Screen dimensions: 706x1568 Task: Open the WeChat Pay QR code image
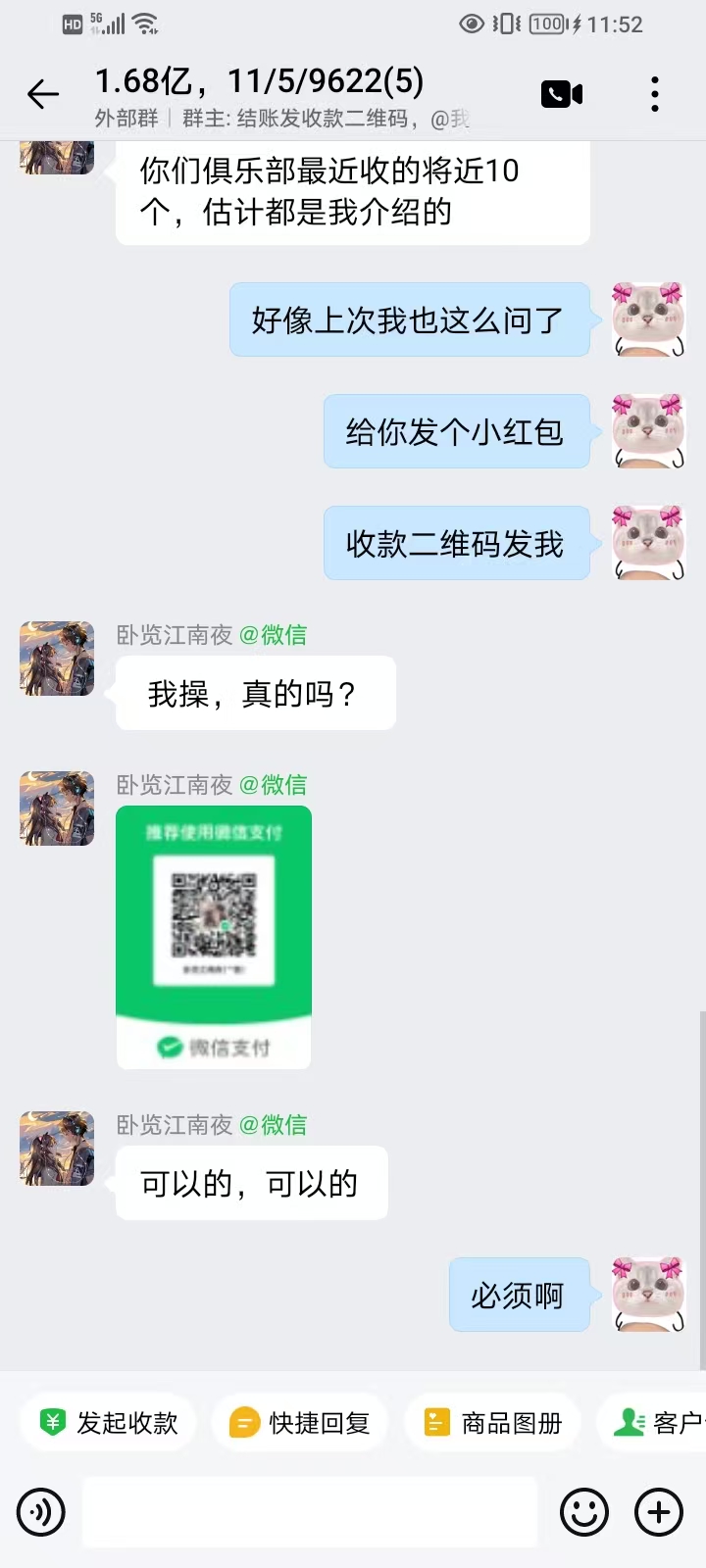coord(214,937)
